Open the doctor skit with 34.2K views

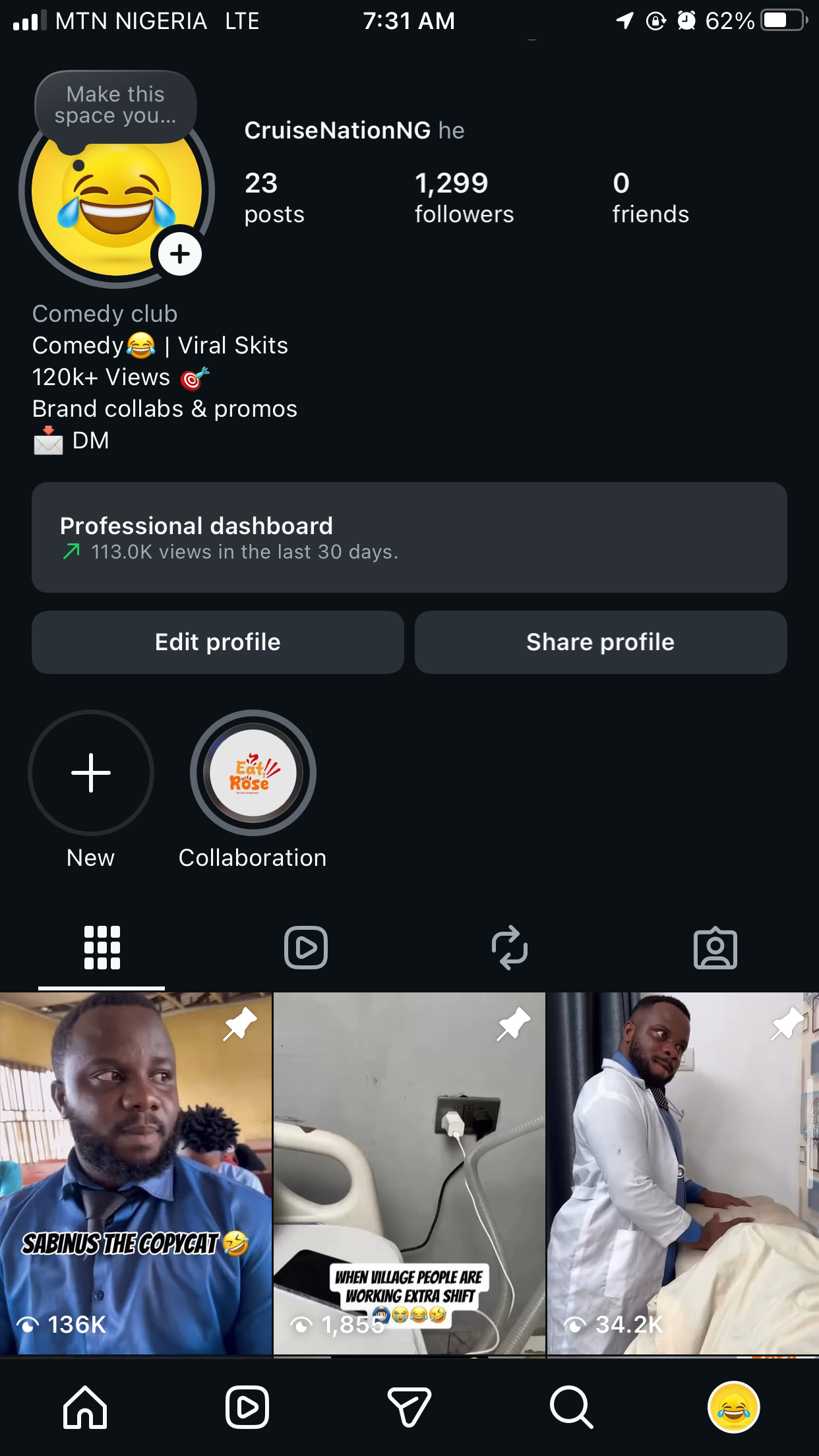click(682, 1174)
